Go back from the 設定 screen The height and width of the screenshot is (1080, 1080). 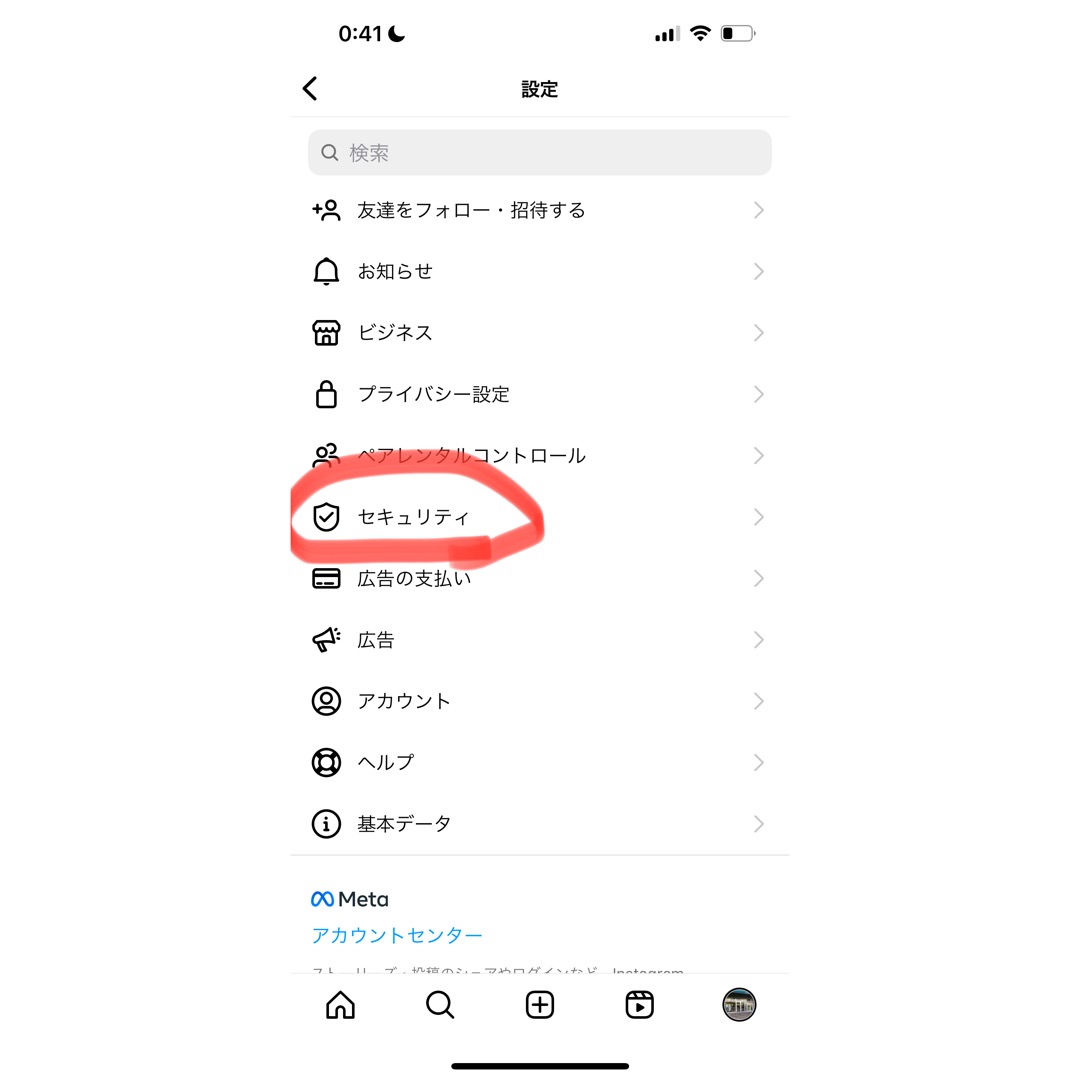[x=310, y=89]
